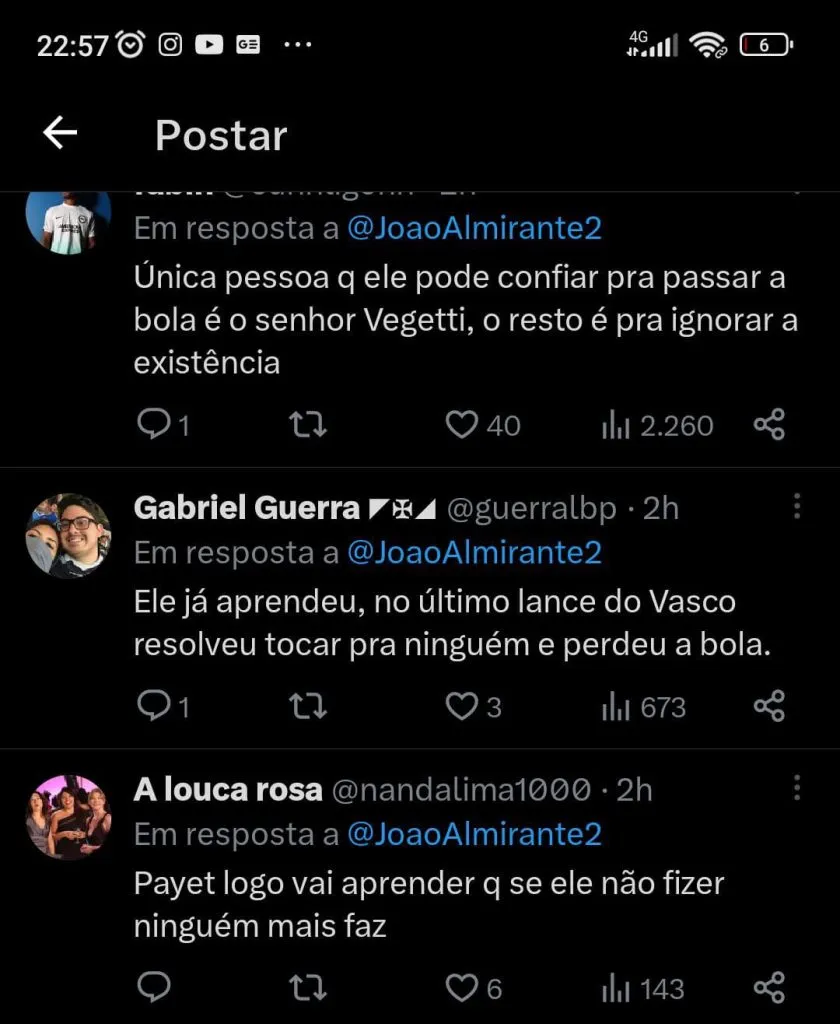The width and height of the screenshot is (840, 1024).
Task: Open @JoaoAlmirante2 link in Gabriel Guerra's reply
Action: (x=474, y=552)
